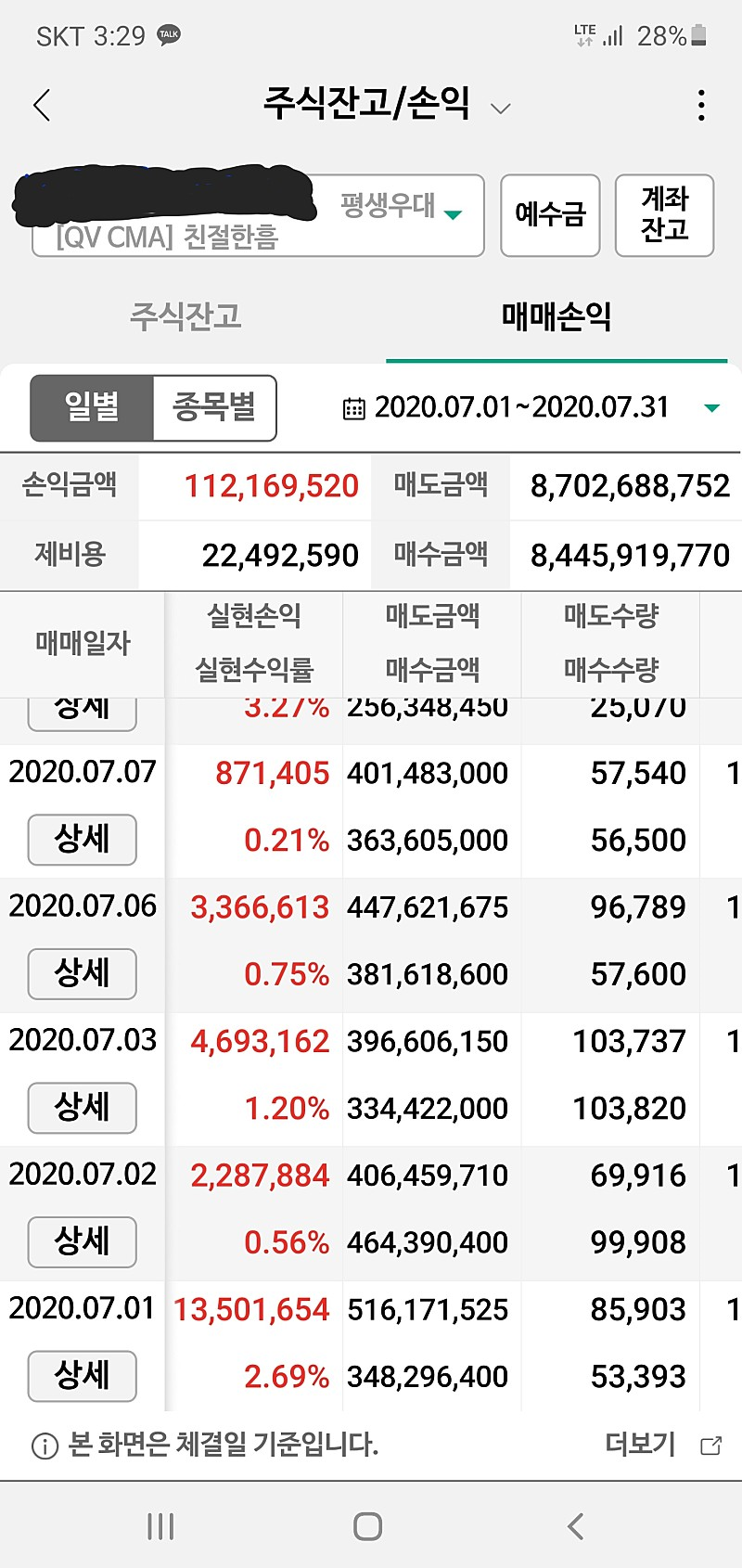Image resolution: width=742 pixels, height=1568 pixels.
Task: Select the 매매손익 tab
Action: [x=556, y=317]
